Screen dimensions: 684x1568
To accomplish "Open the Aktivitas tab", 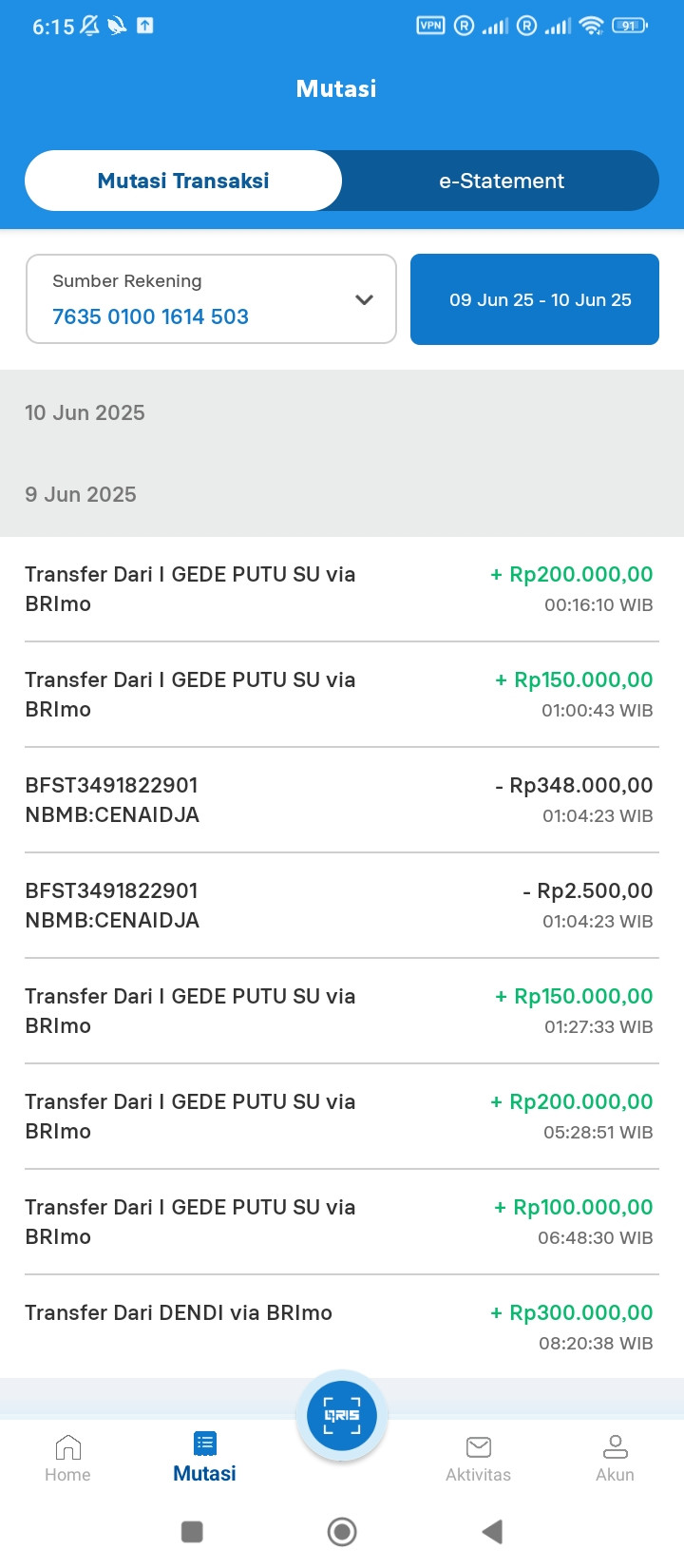I will pos(479,1459).
